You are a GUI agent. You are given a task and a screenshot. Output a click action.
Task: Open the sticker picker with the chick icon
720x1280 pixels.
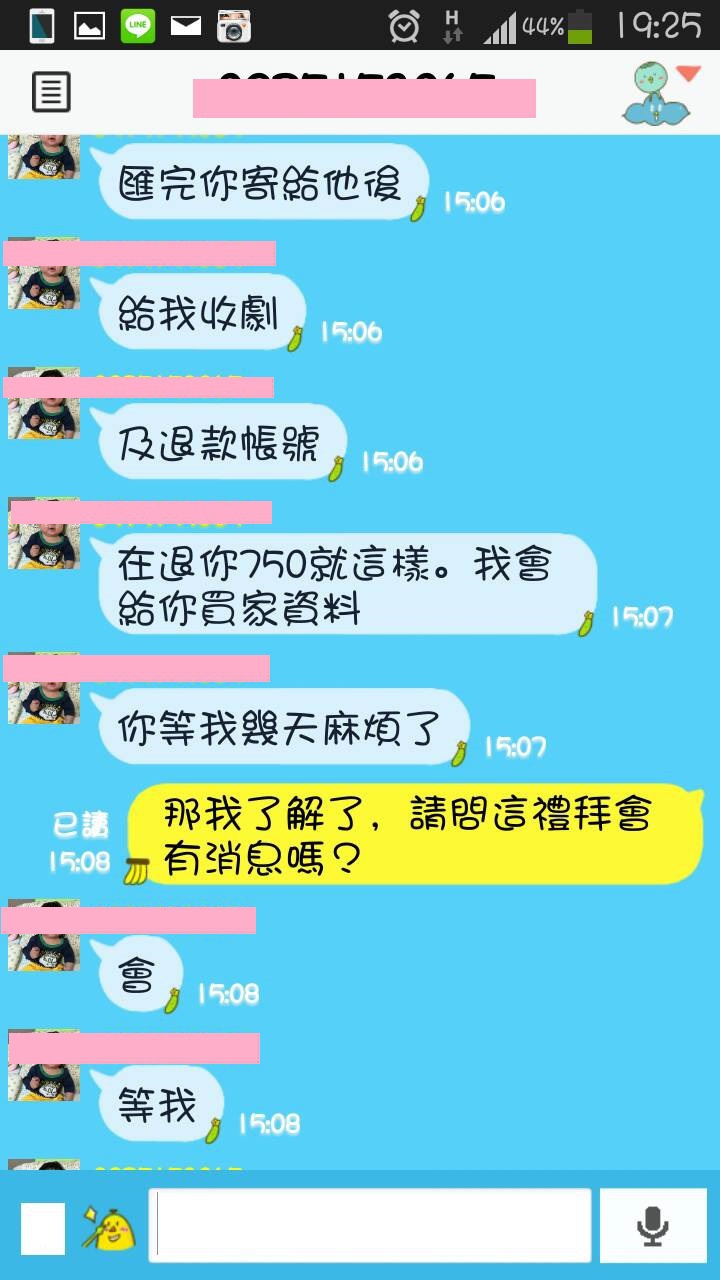pos(109,1228)
